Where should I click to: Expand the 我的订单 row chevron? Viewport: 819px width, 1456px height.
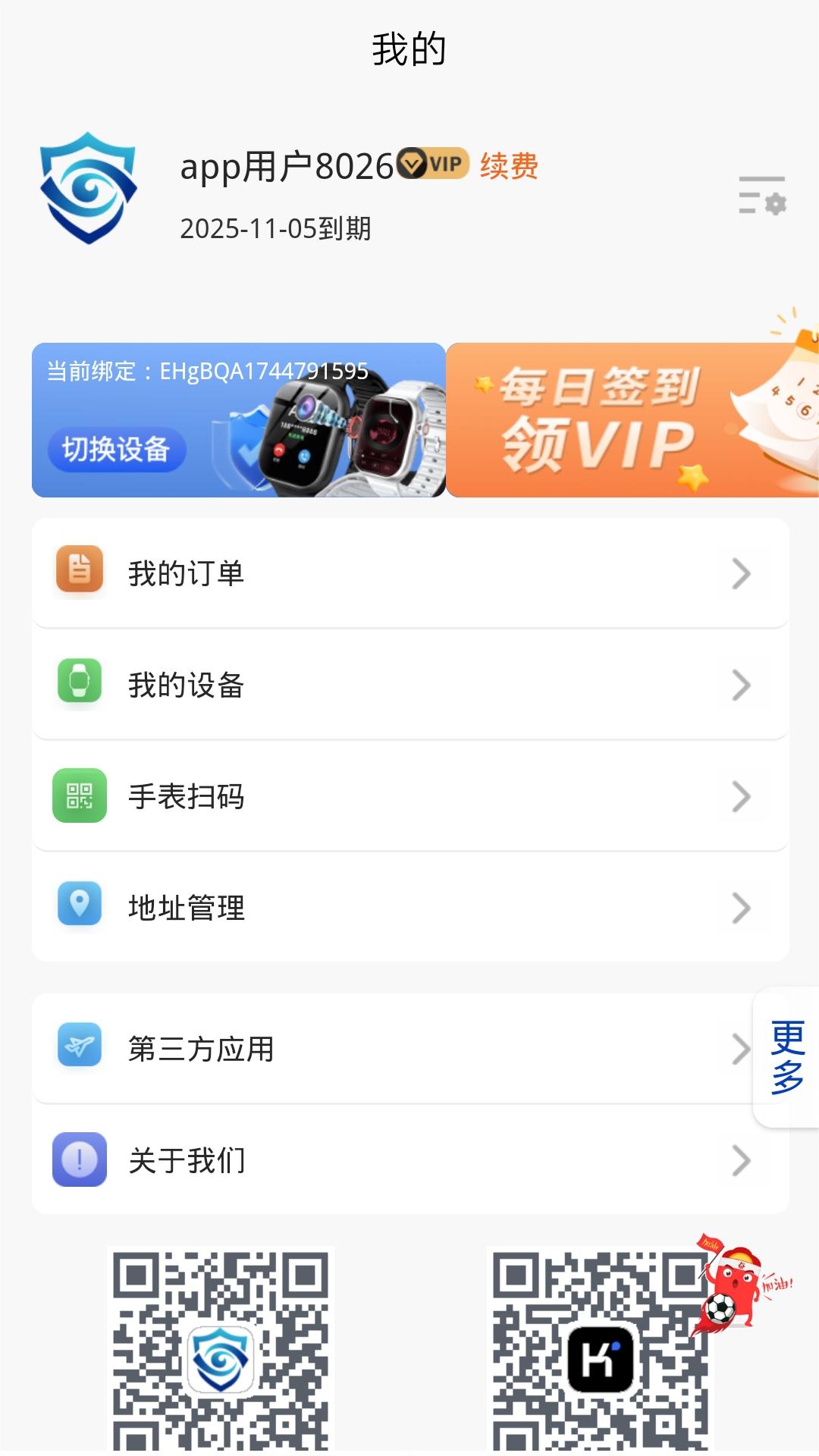[x=739, y=573]
